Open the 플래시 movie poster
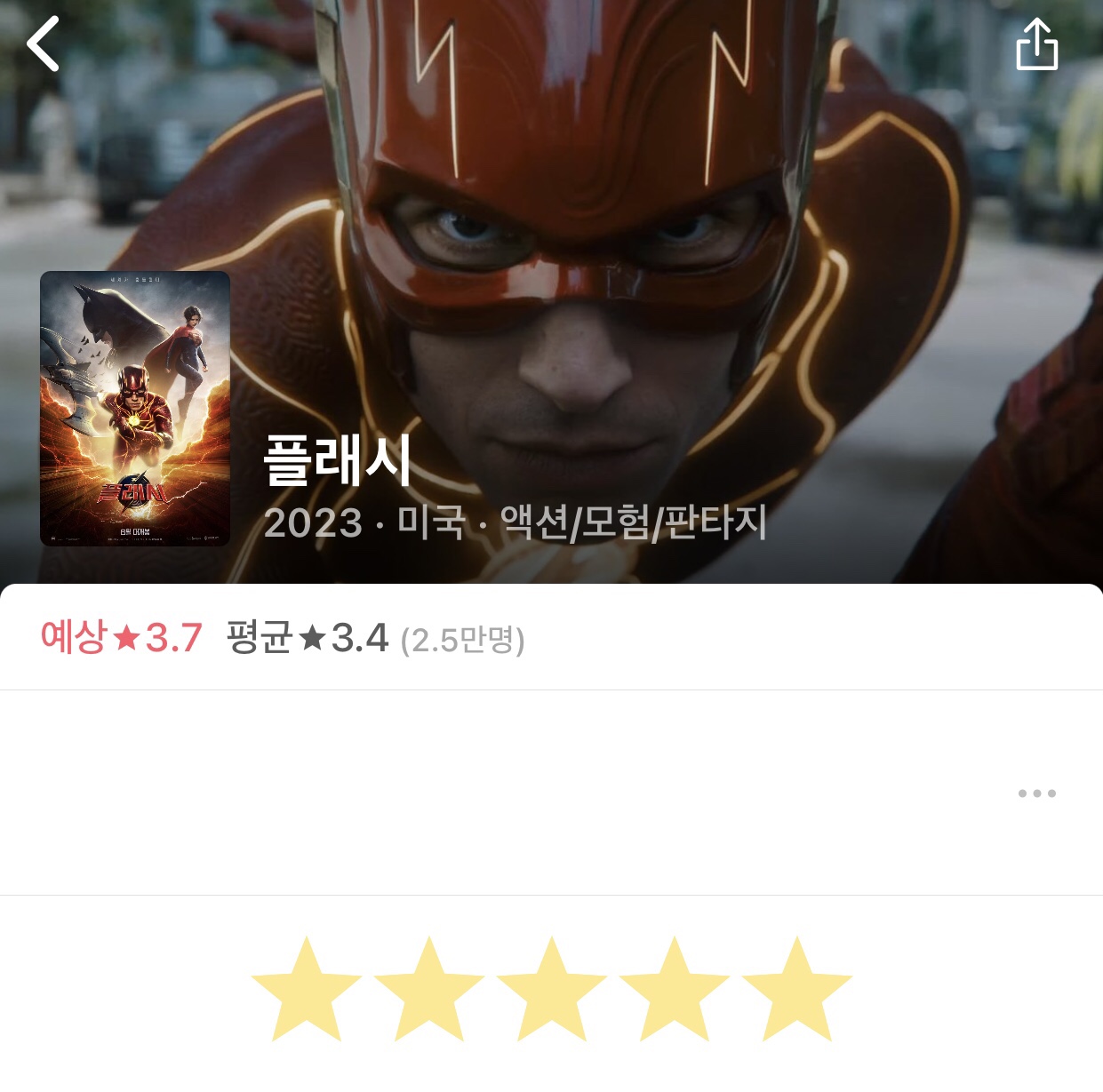This screenshot has width=1103, height=1092. pos(135,409)
